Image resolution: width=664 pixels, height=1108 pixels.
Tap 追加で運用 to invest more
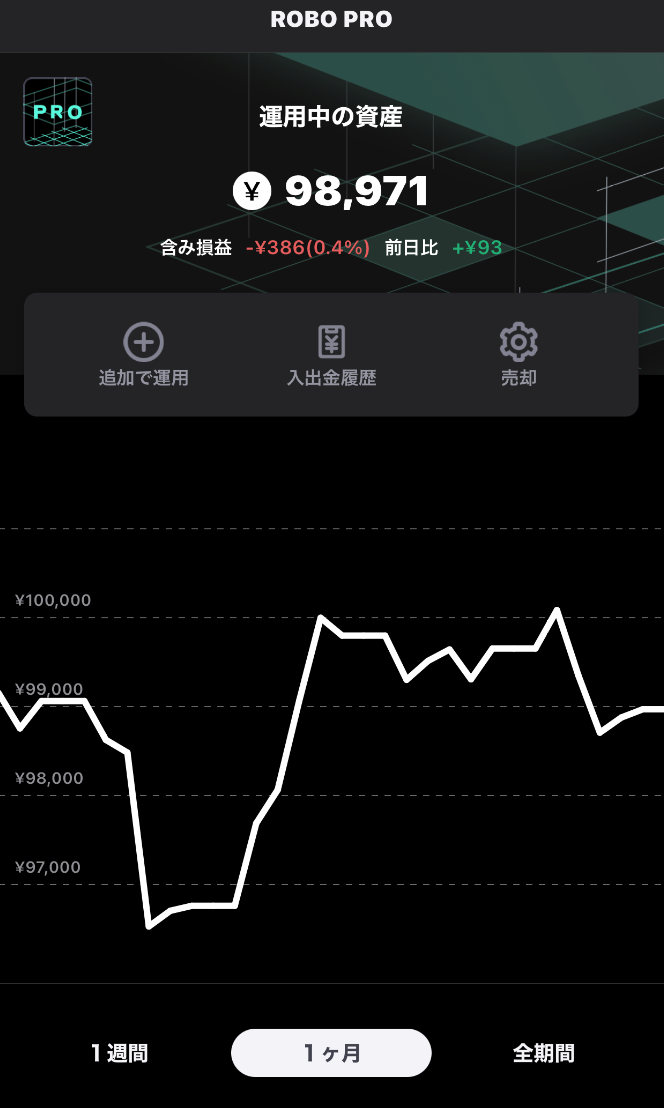pyautogui.click(x=143, y=355)
